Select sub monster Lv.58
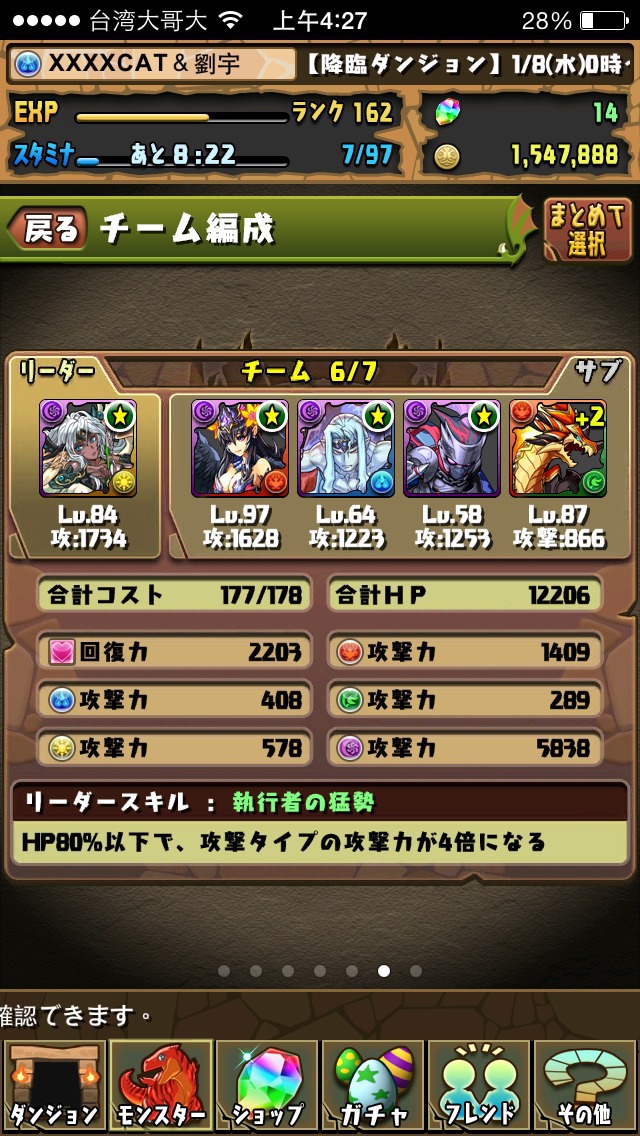This screenshot has height=1136, width=640. coord(452,448)
